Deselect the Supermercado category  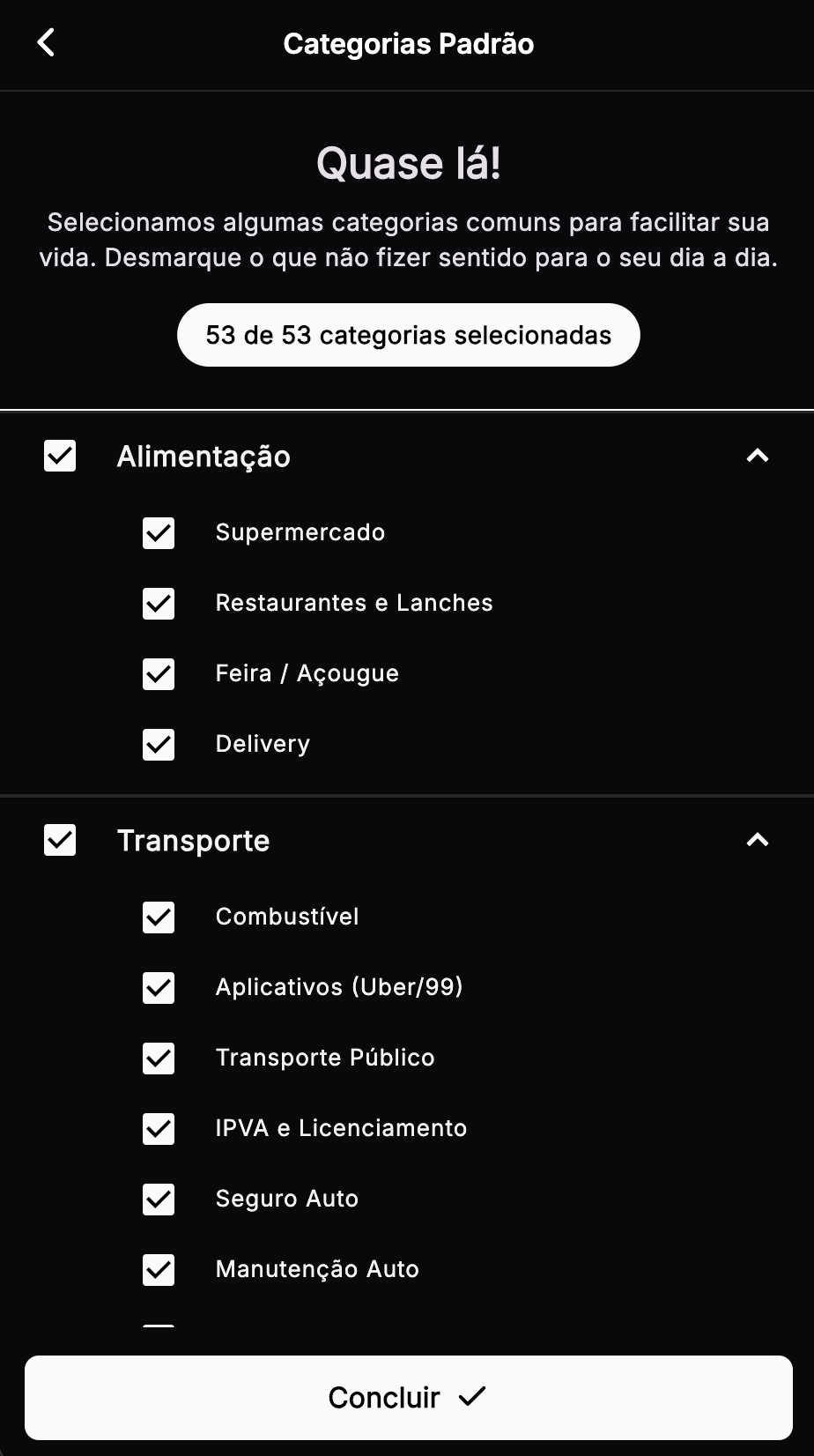pyautogui.click(x=159, y=533)
